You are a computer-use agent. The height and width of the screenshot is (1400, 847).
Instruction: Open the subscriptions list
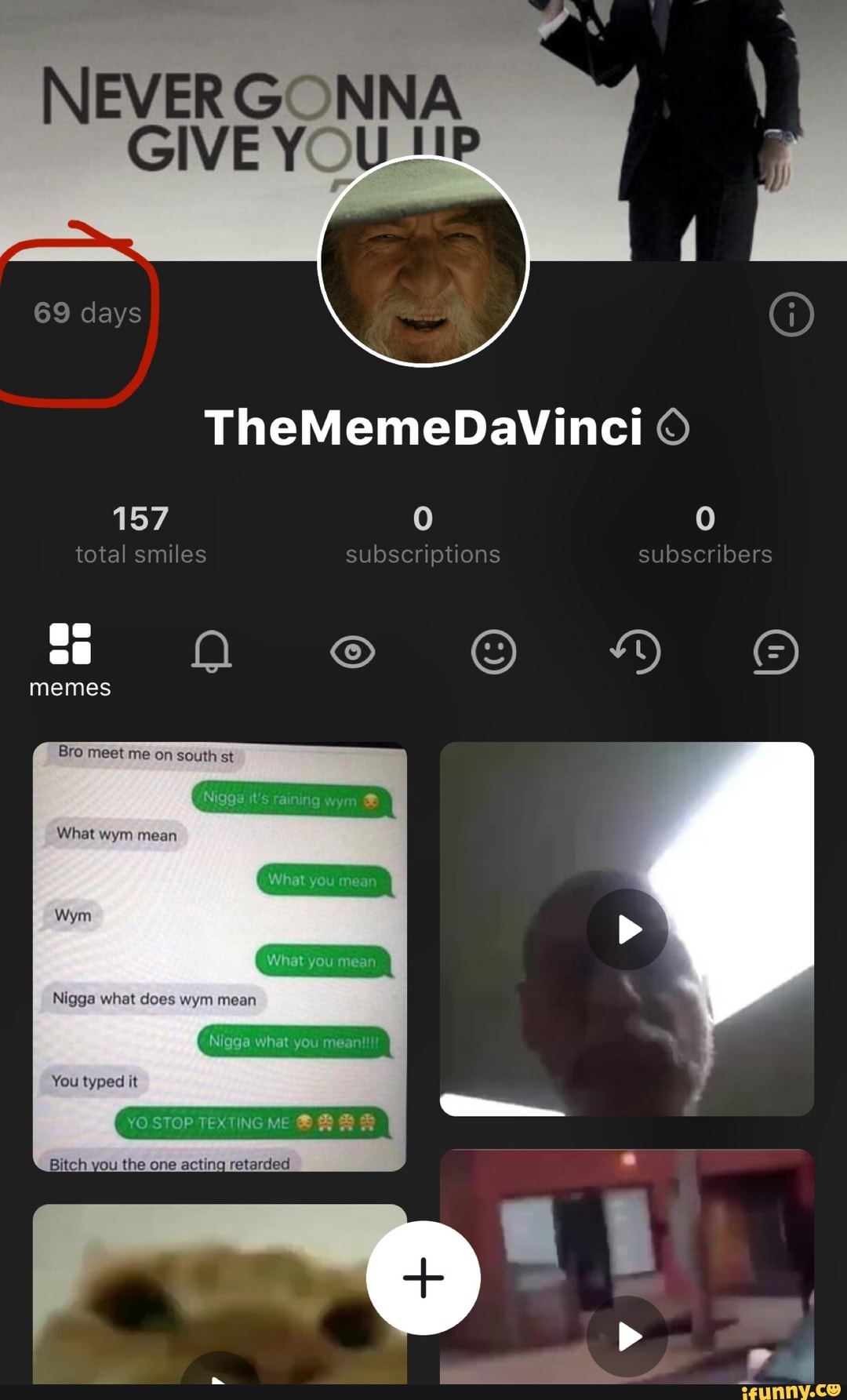tap(423, 535)
